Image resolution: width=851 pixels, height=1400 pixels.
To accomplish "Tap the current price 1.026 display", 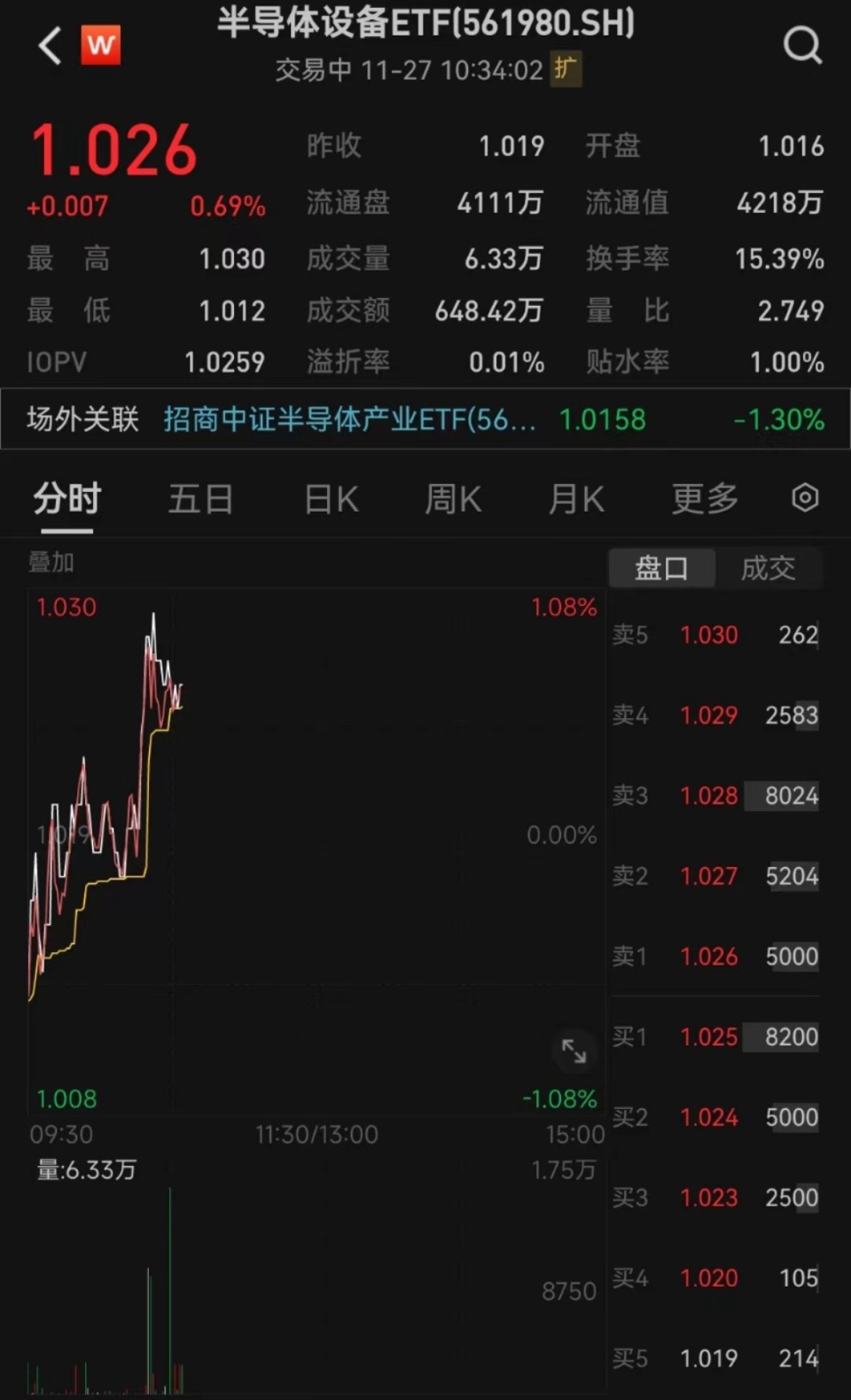I will coord(113,149).
